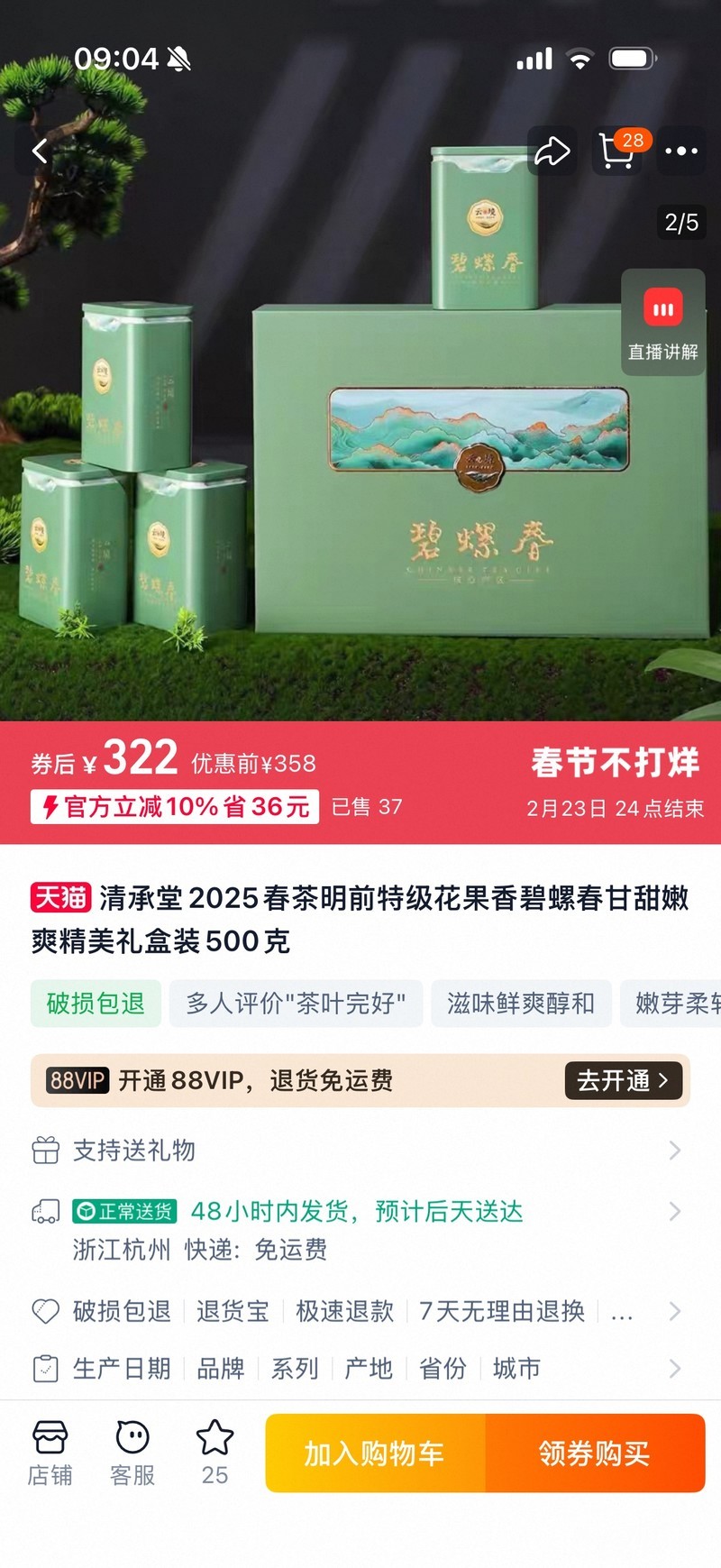Go back using the back arrow

[40, 151]
